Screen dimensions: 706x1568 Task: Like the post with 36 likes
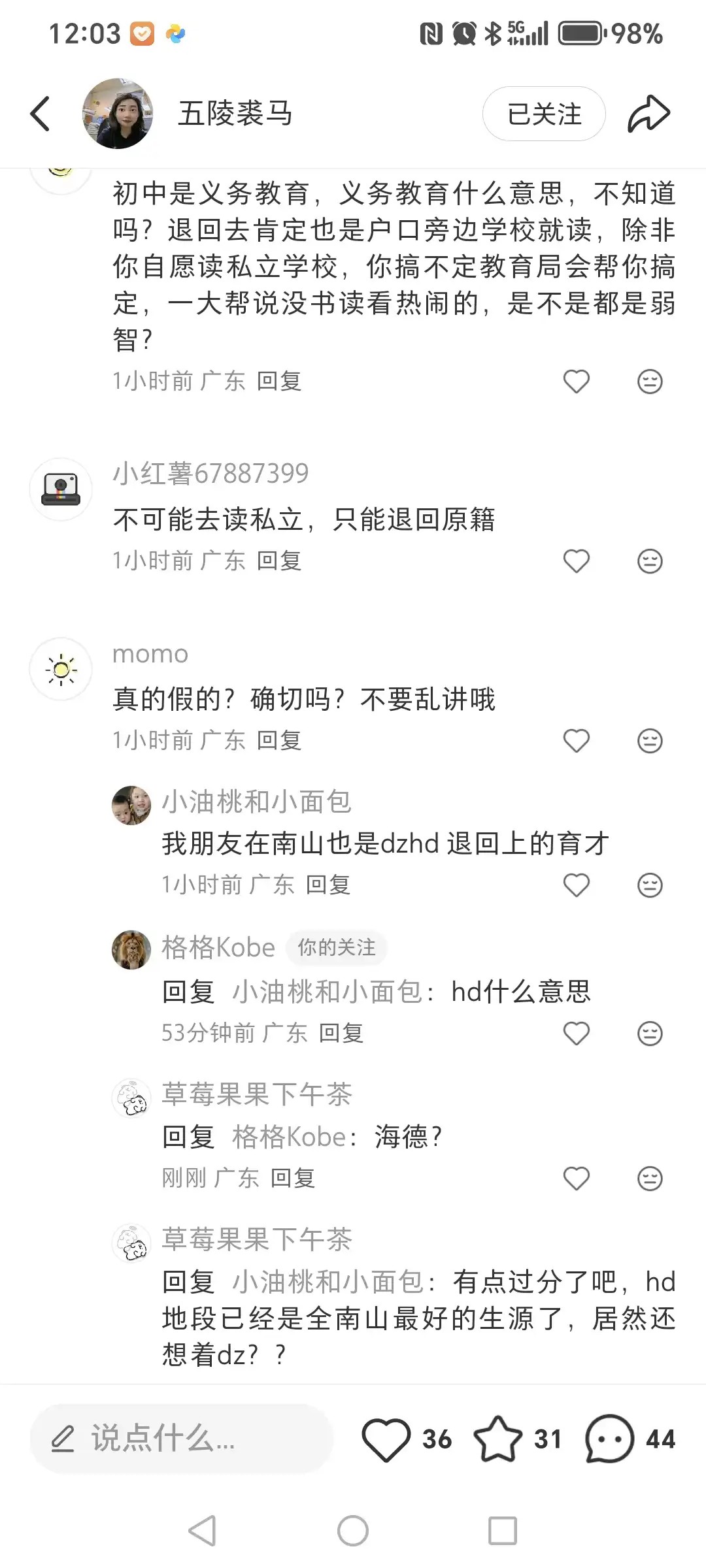(x=386, y=1439)
